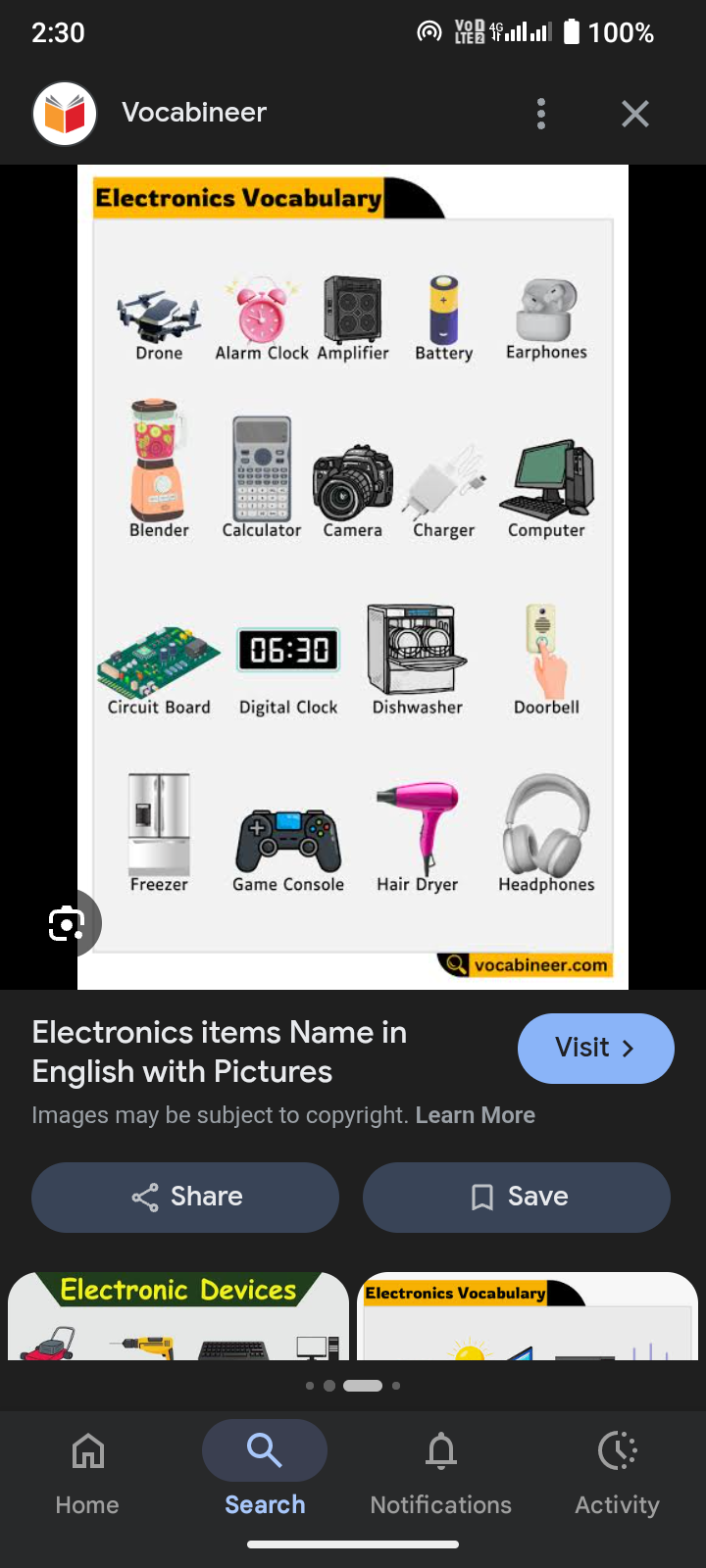The height and width of the screenshot is (1568, 706).
Task: Save this image to collections
Action: [x=517, y=1197]
